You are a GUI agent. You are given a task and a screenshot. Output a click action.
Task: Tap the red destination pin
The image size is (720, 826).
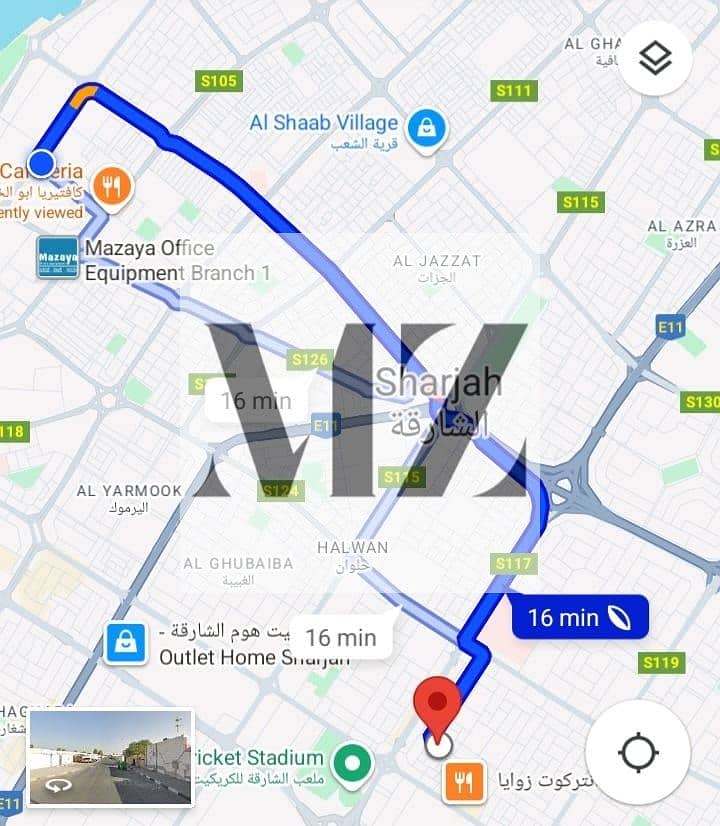437,703
